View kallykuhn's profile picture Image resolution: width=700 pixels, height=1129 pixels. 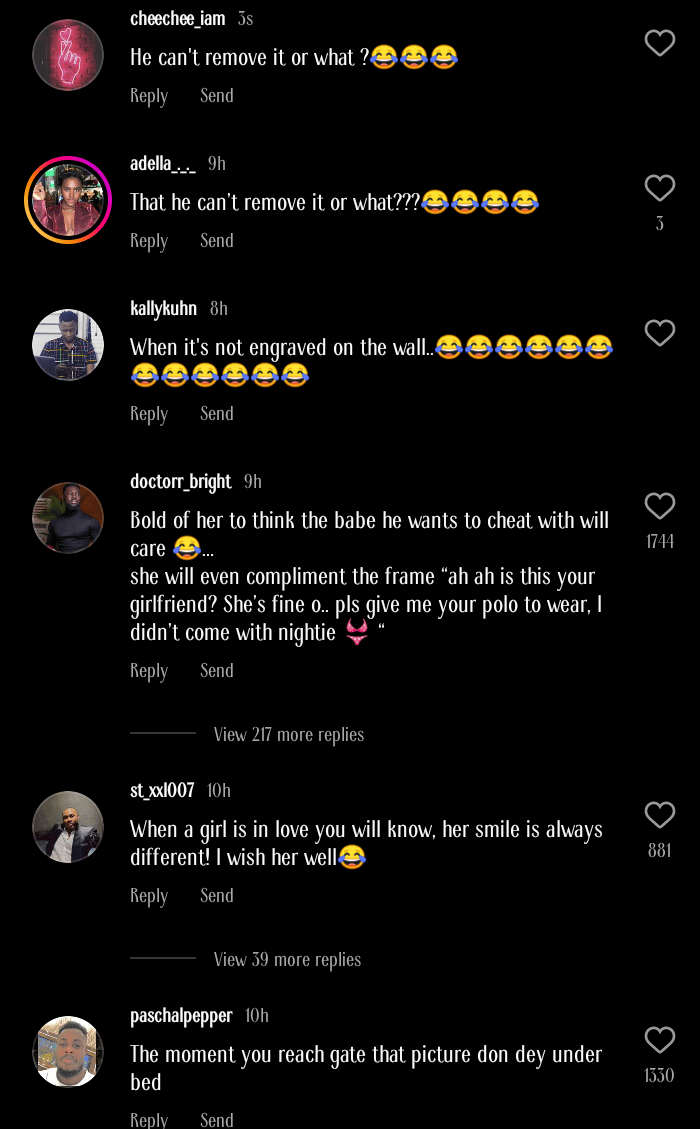coord(68,345)
